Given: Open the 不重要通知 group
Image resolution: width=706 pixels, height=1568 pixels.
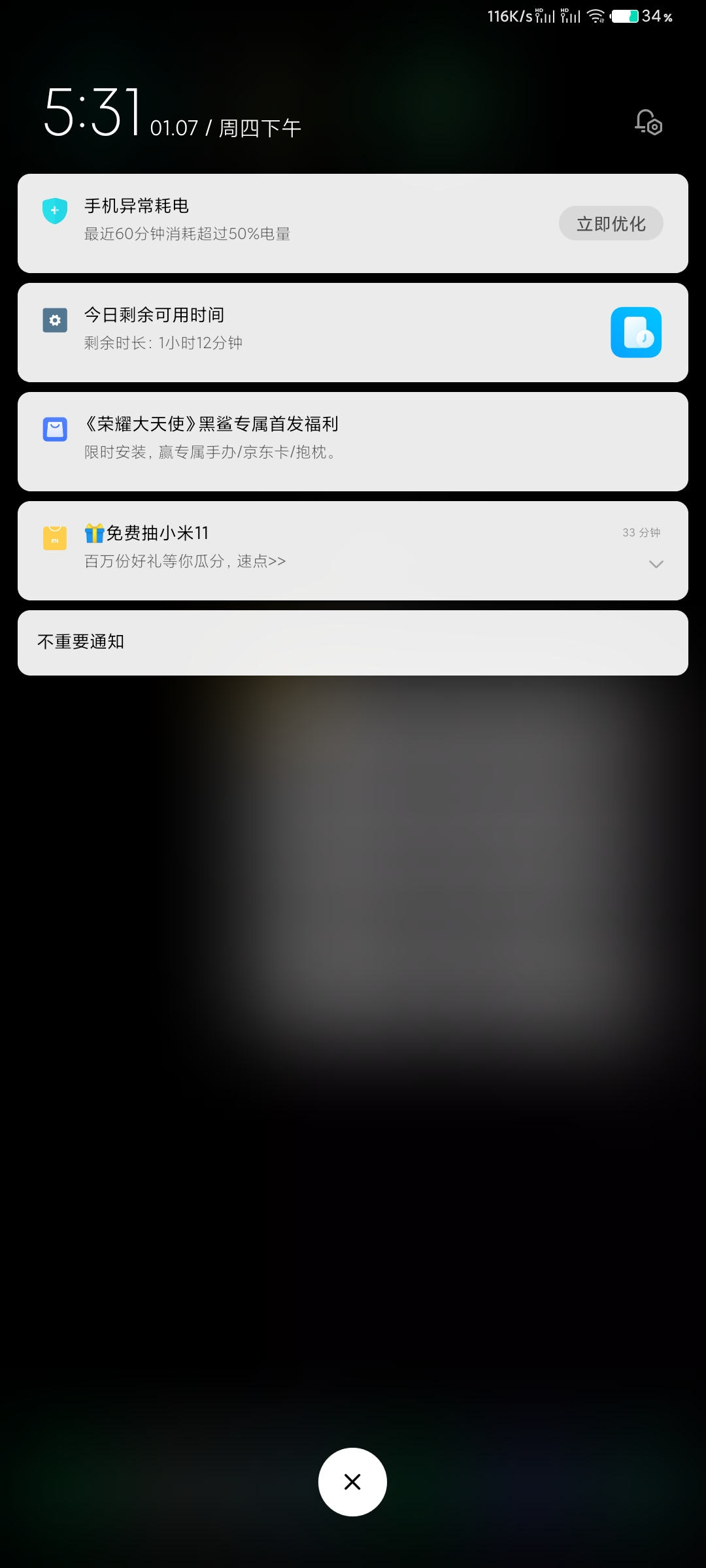Looking at the screenshot, I should [x=353, y=643].
